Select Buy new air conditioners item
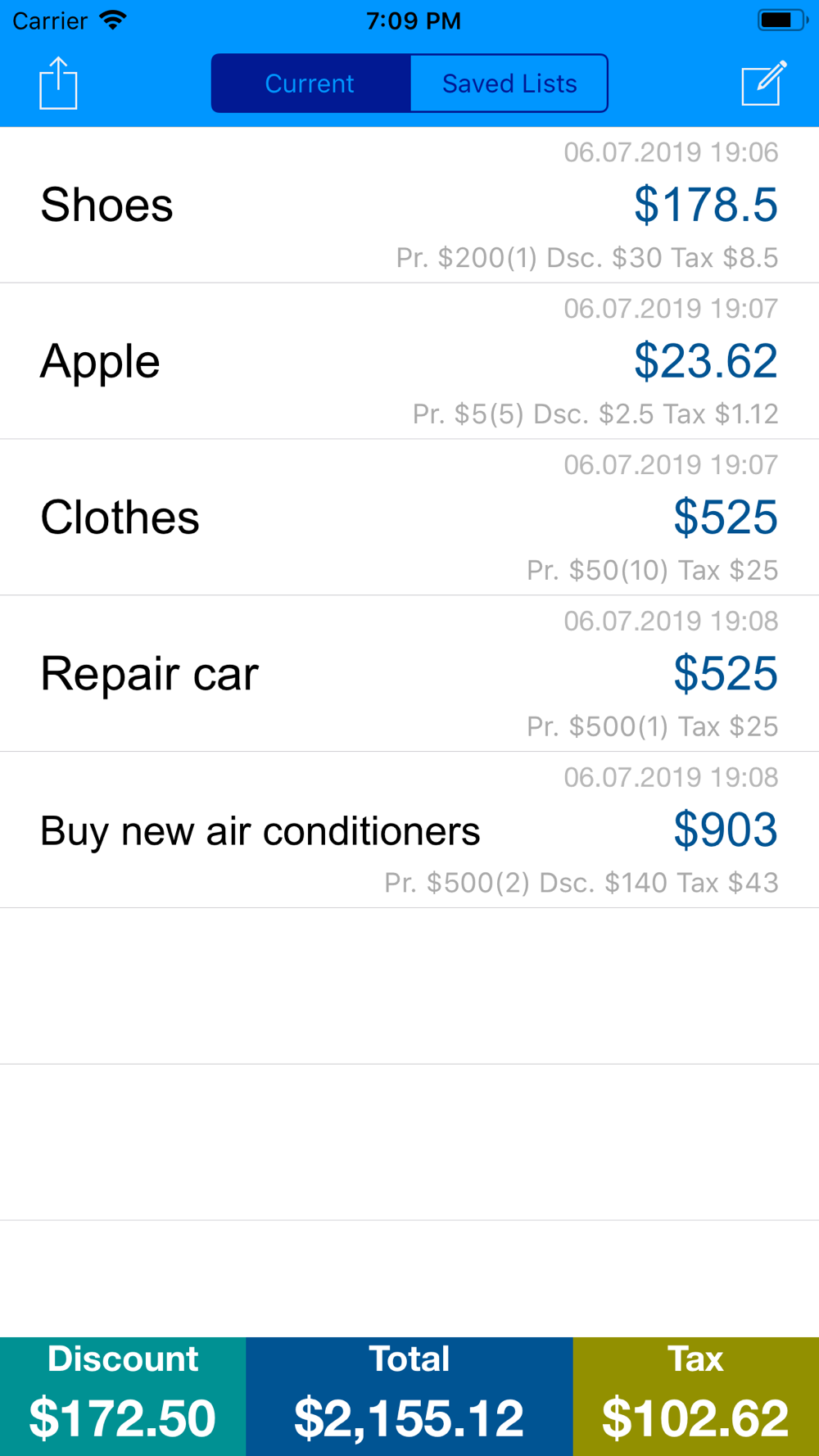819x1456 pixels. pyautogui.click(x=409, y=830)
